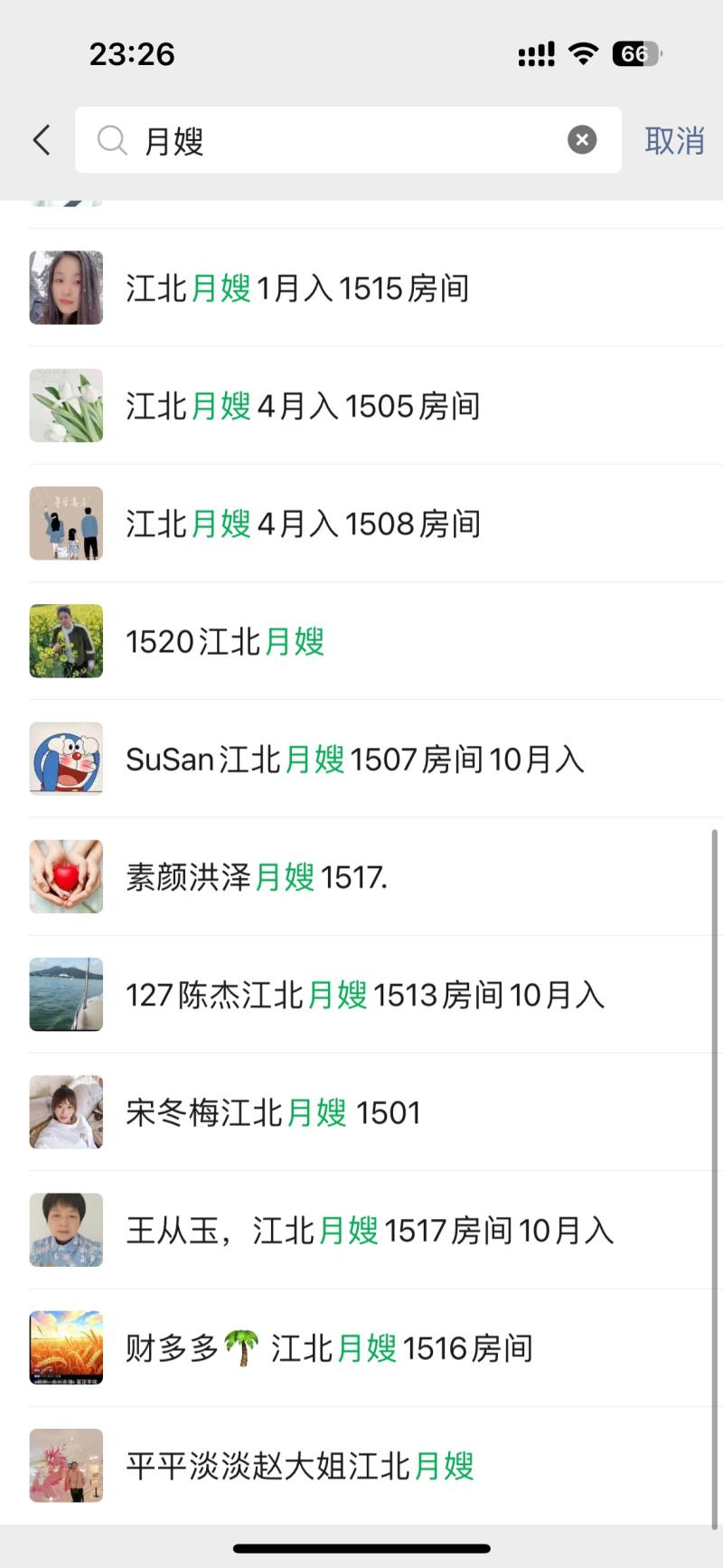Viewport: 723px width, 1568px height.
Task: Tap the 月嫂 search input field
Action: pos(343,140)
